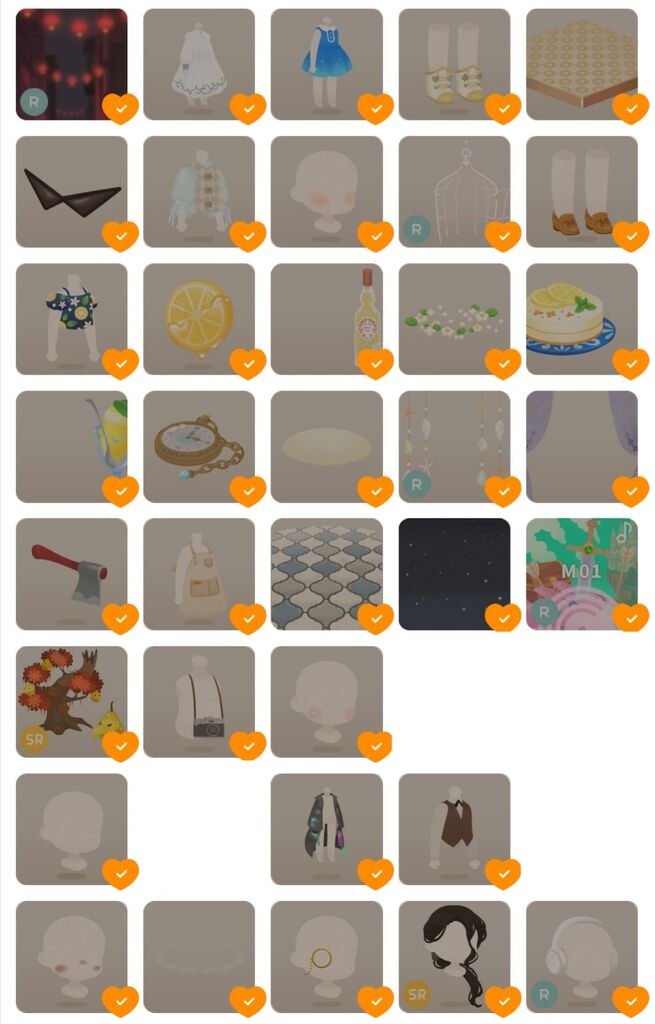655x1024 pixels.
Task: Open the camera with suspenders item
Action: (x=196, y=698)
